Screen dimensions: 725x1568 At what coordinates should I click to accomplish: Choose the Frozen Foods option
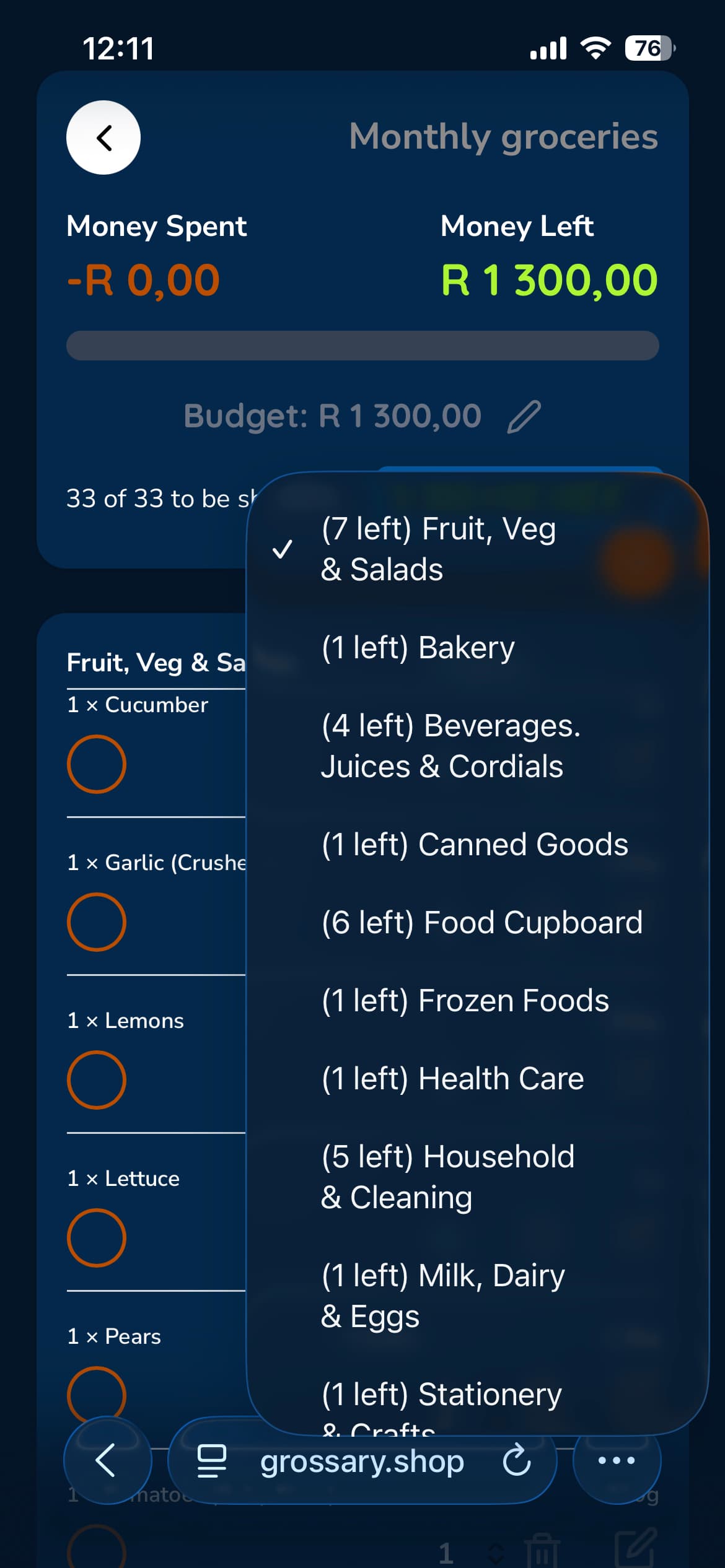tap(465, 1001)
